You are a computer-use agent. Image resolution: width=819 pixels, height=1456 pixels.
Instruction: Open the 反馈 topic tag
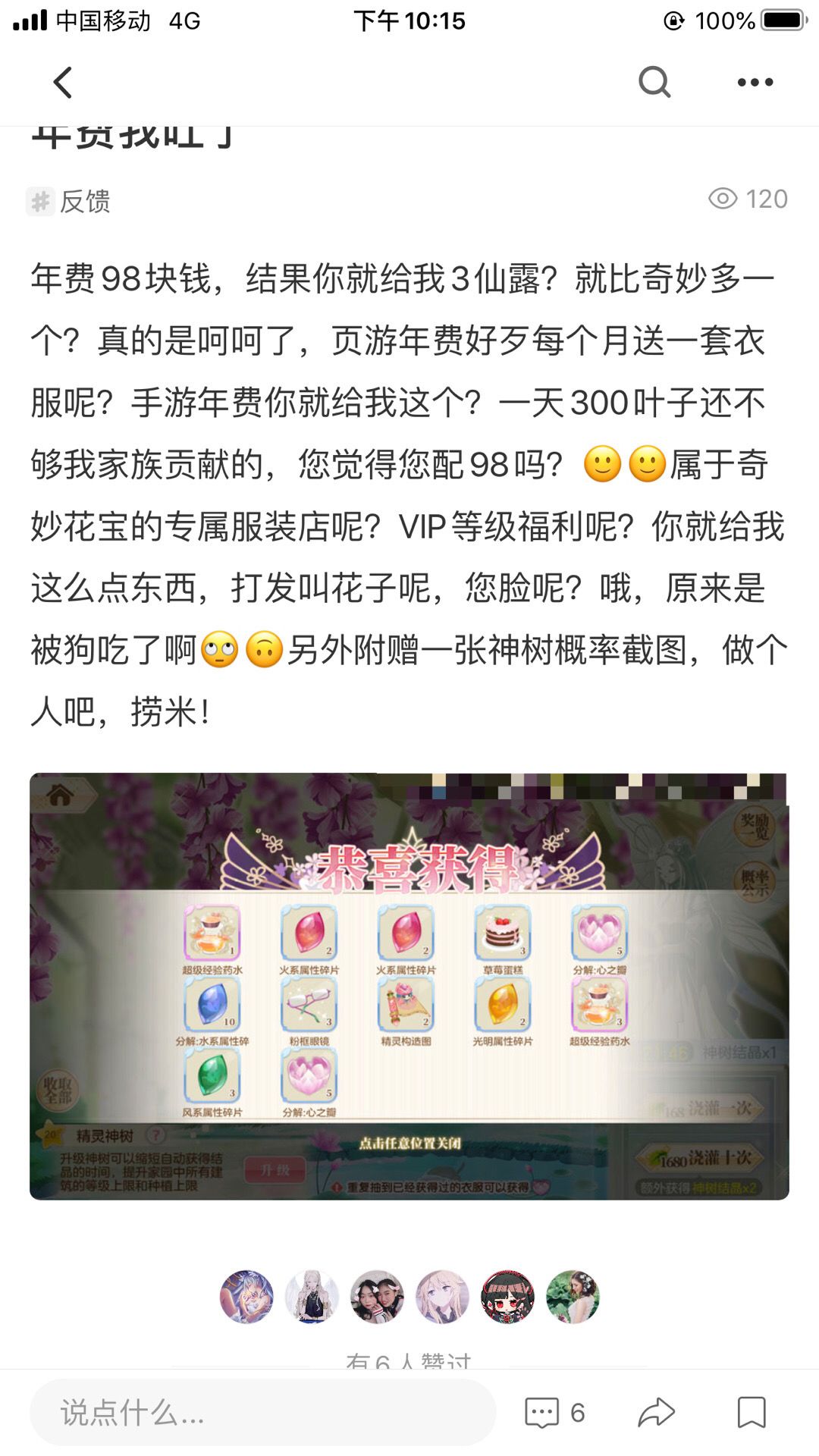pyautogui.click(x=69, y=202)
